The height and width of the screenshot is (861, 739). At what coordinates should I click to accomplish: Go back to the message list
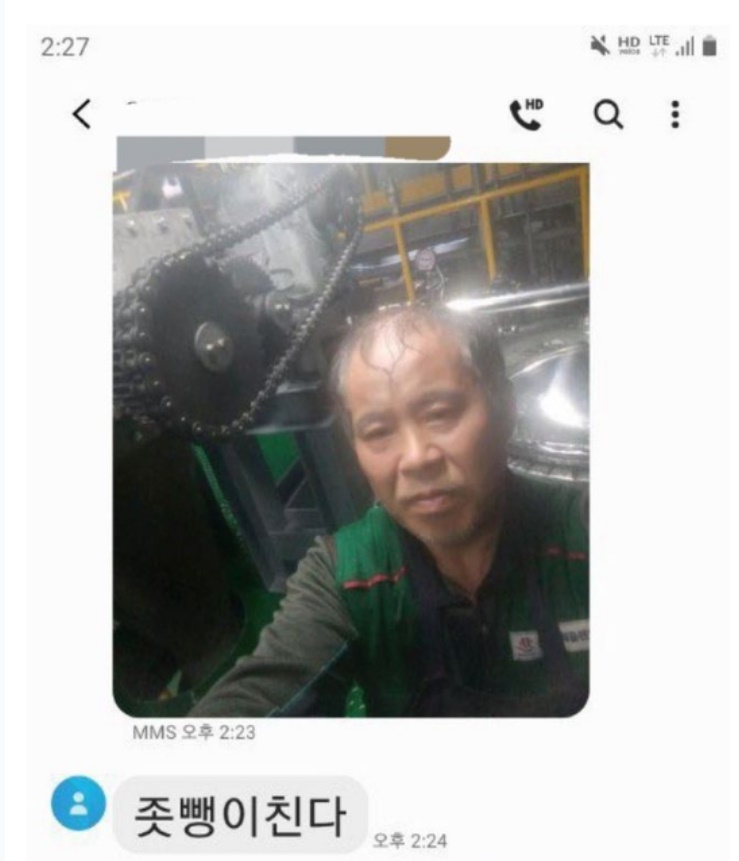(82, 116)
